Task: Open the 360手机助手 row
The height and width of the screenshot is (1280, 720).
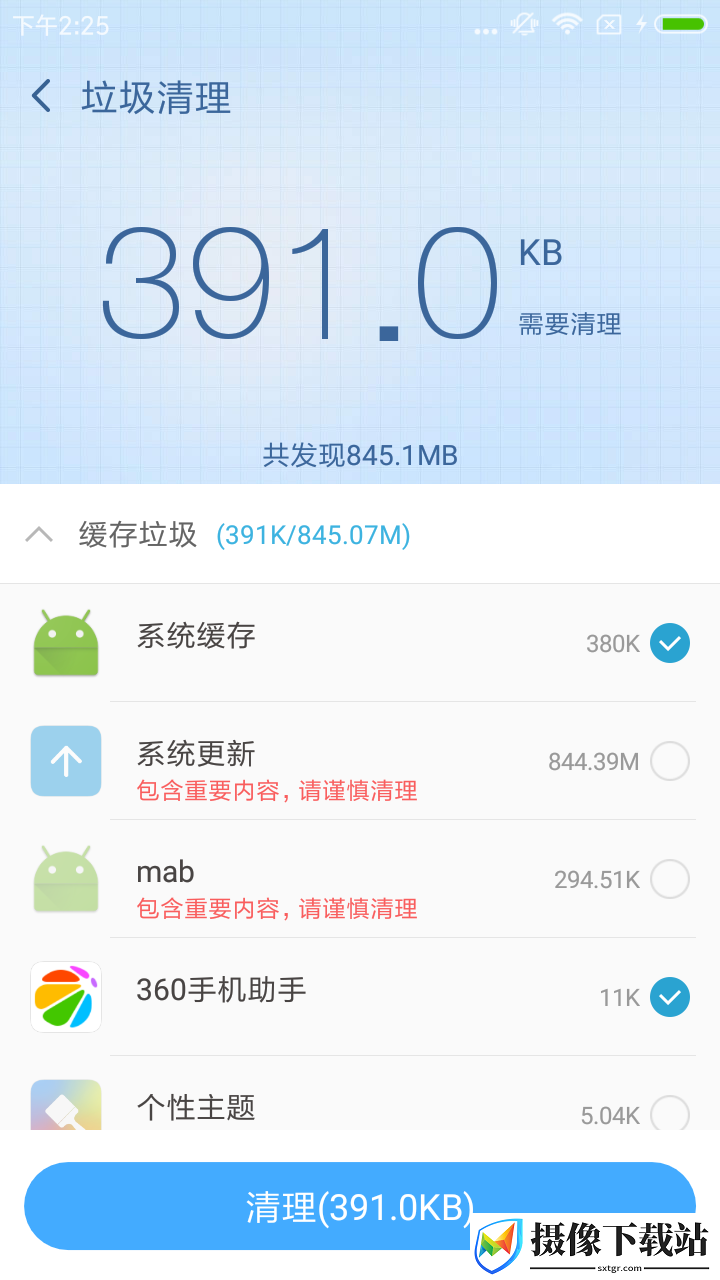Action: tap(360, 997)
